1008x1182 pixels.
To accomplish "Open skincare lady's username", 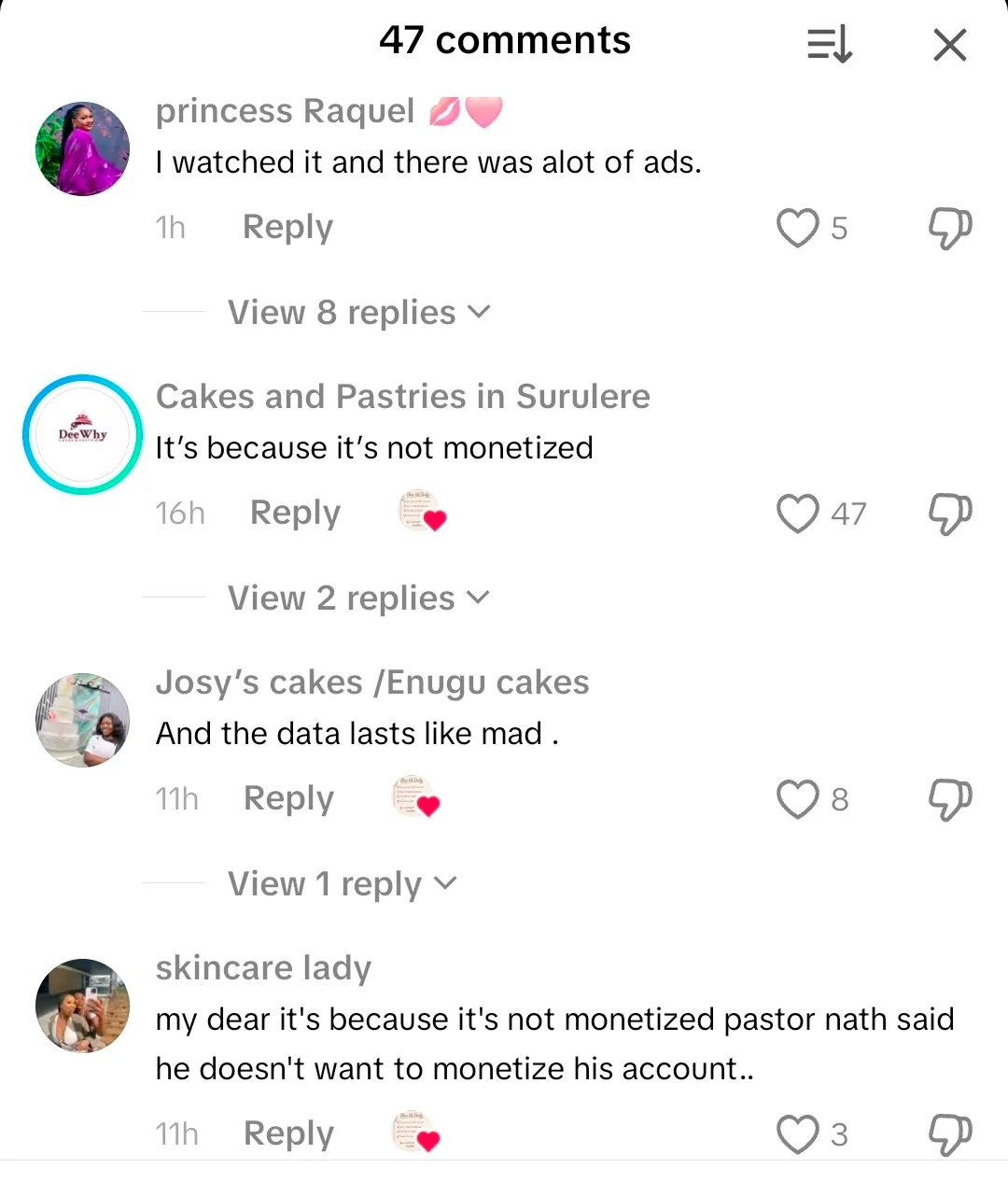I will point(263,968).
